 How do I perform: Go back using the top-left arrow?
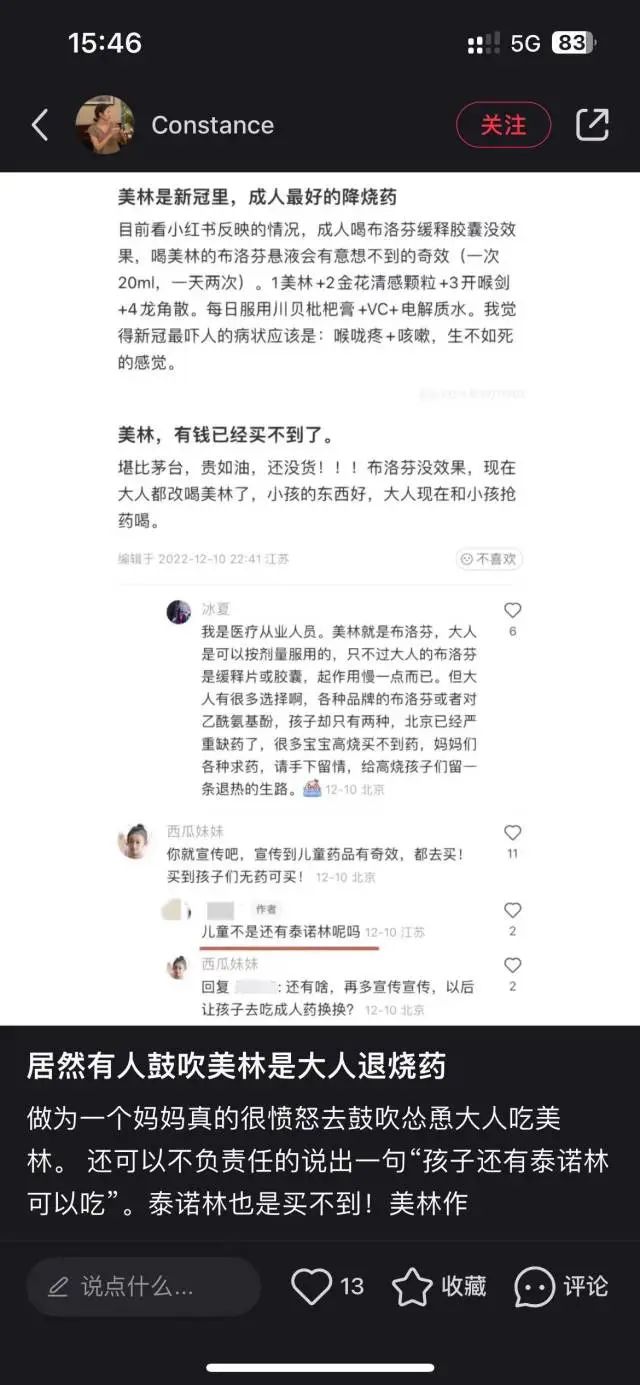40,125
